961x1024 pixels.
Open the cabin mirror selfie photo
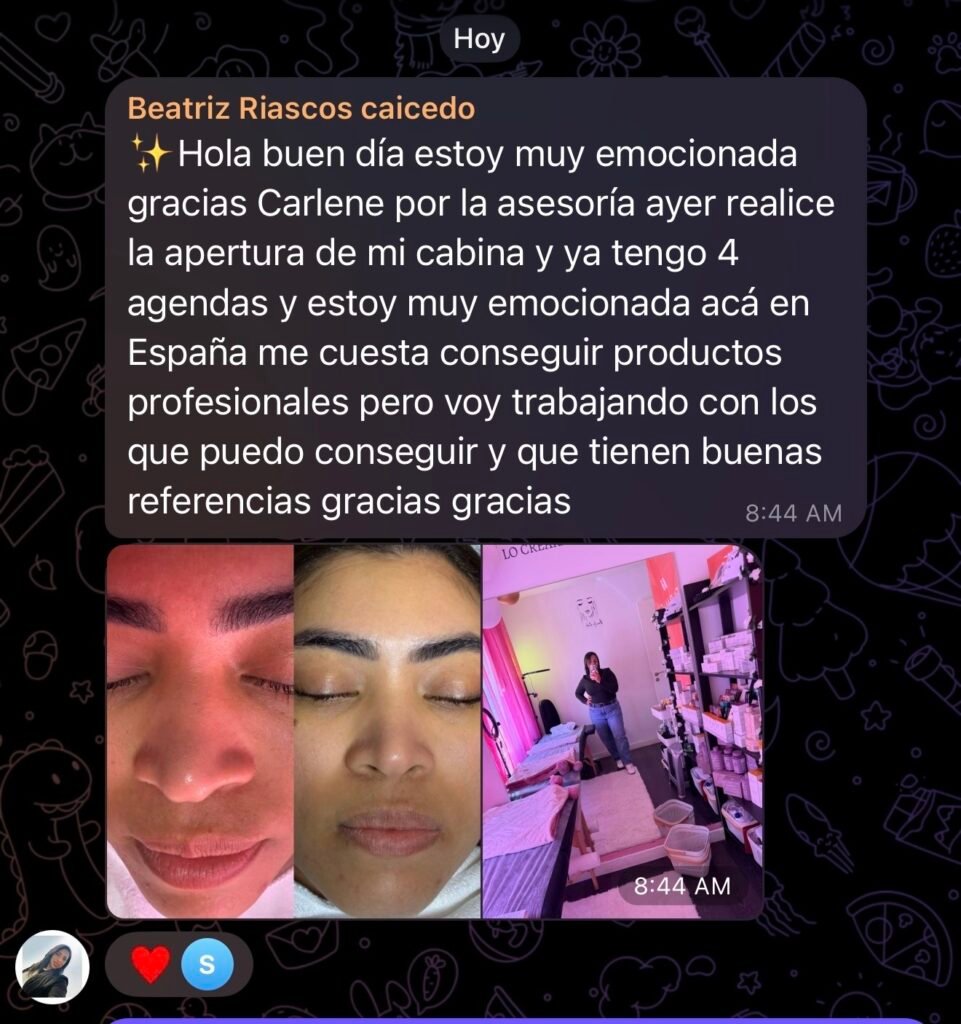point(623,731)
